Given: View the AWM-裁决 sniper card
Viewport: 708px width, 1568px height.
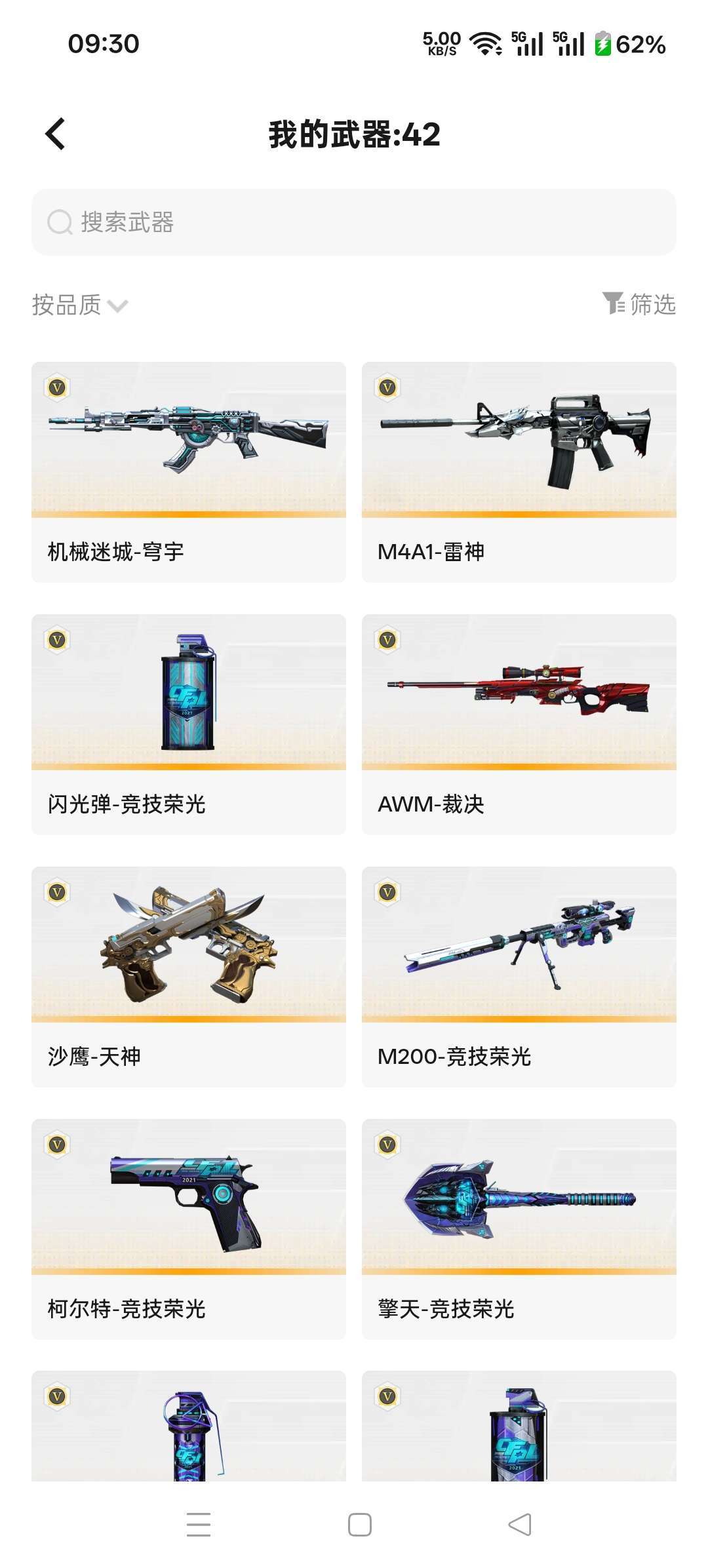Looking at the screenshot, I should pos(519,724).
